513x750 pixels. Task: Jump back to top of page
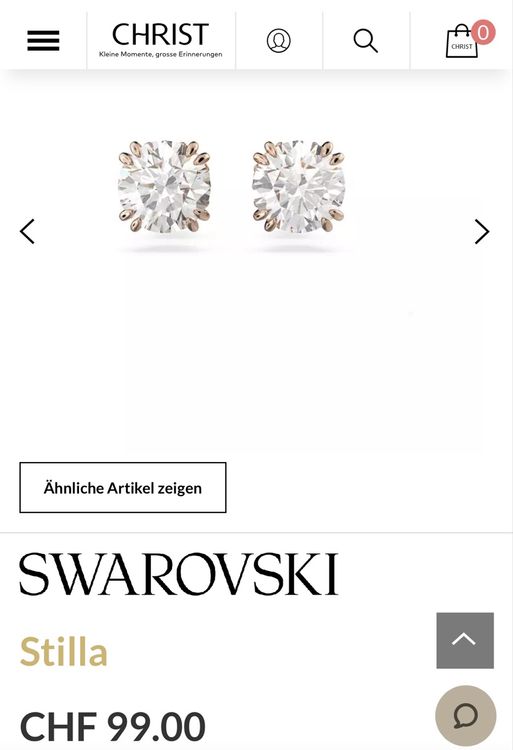(x=465, y=640)
